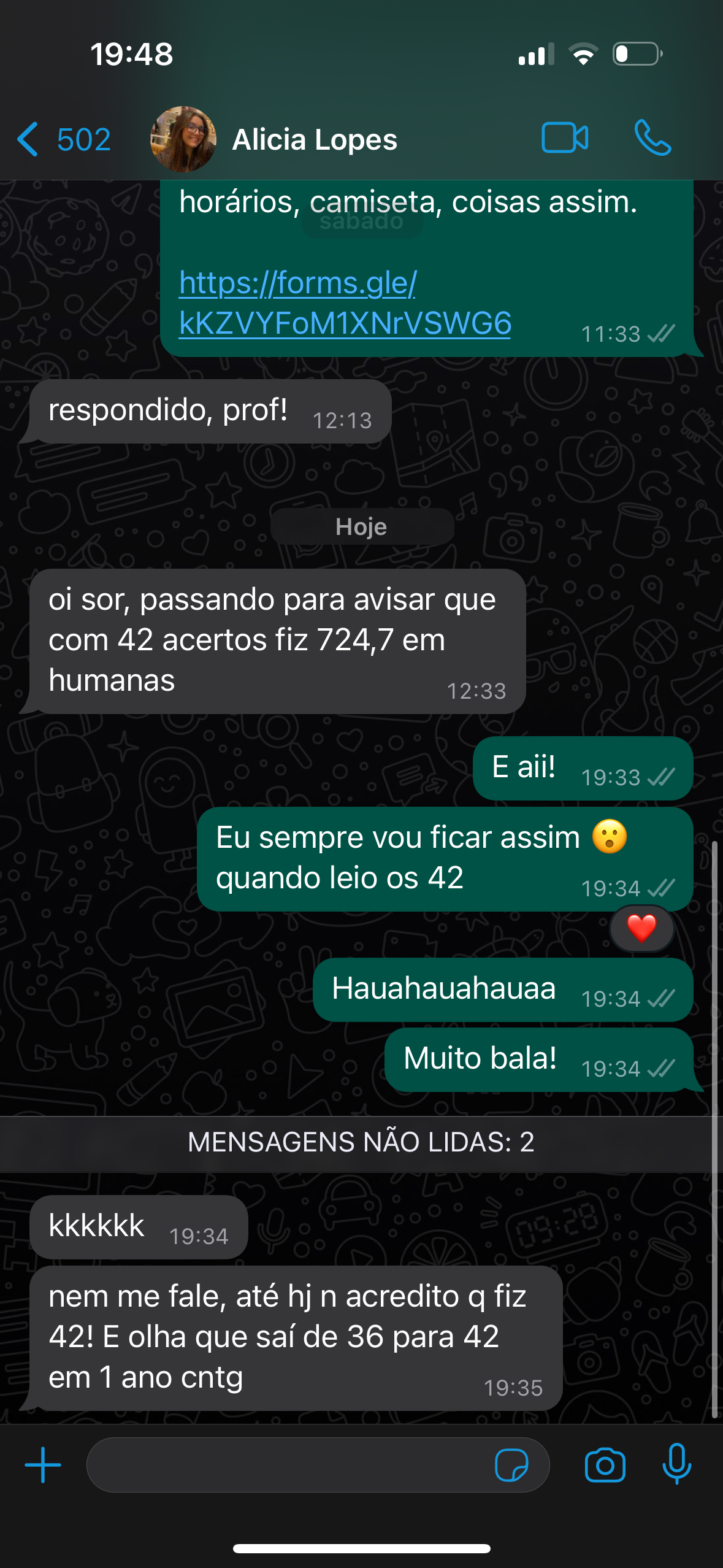
Task: View the heart reaction on the message
Action: coord(641,928)
